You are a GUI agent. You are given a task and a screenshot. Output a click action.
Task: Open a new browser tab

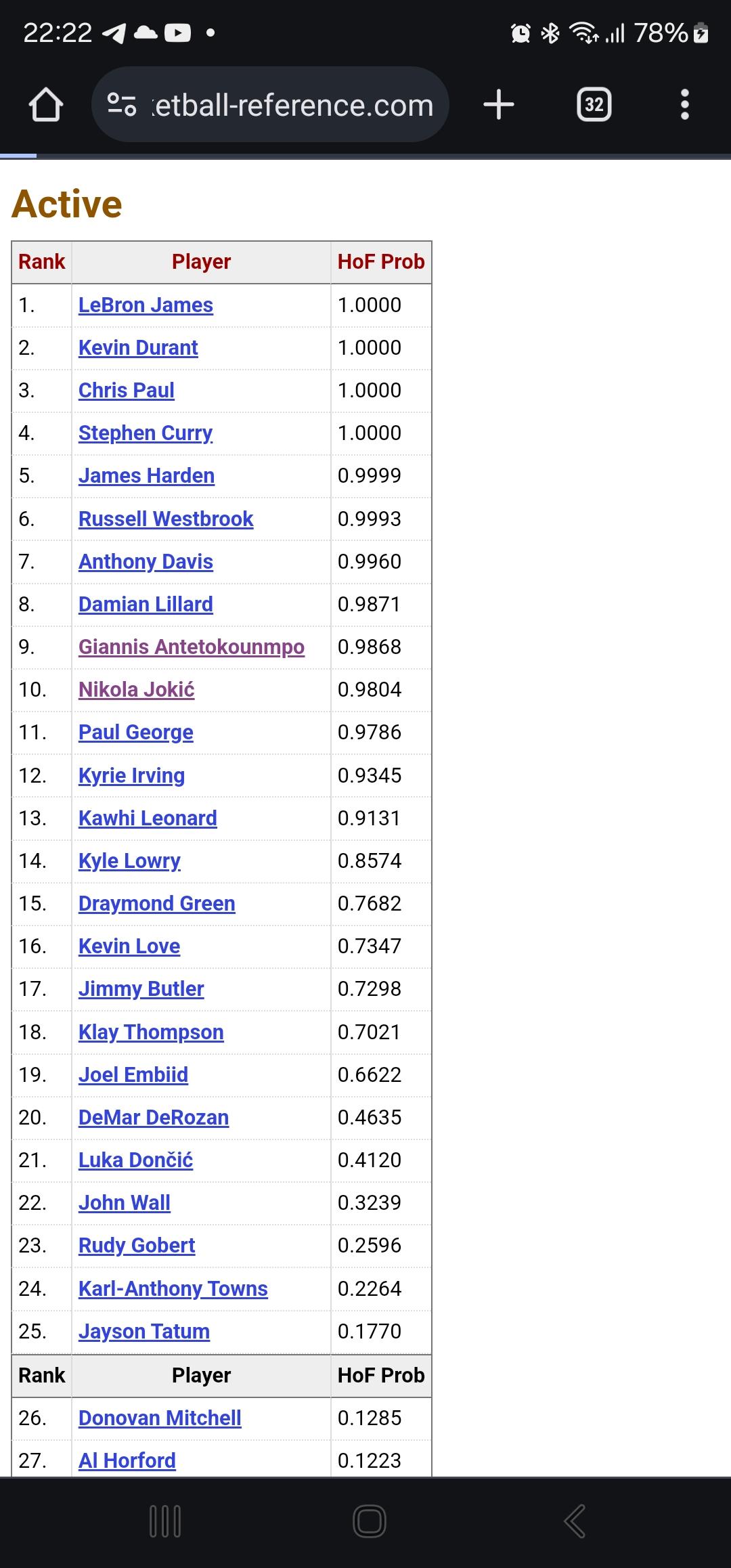(x=499, y=105)
